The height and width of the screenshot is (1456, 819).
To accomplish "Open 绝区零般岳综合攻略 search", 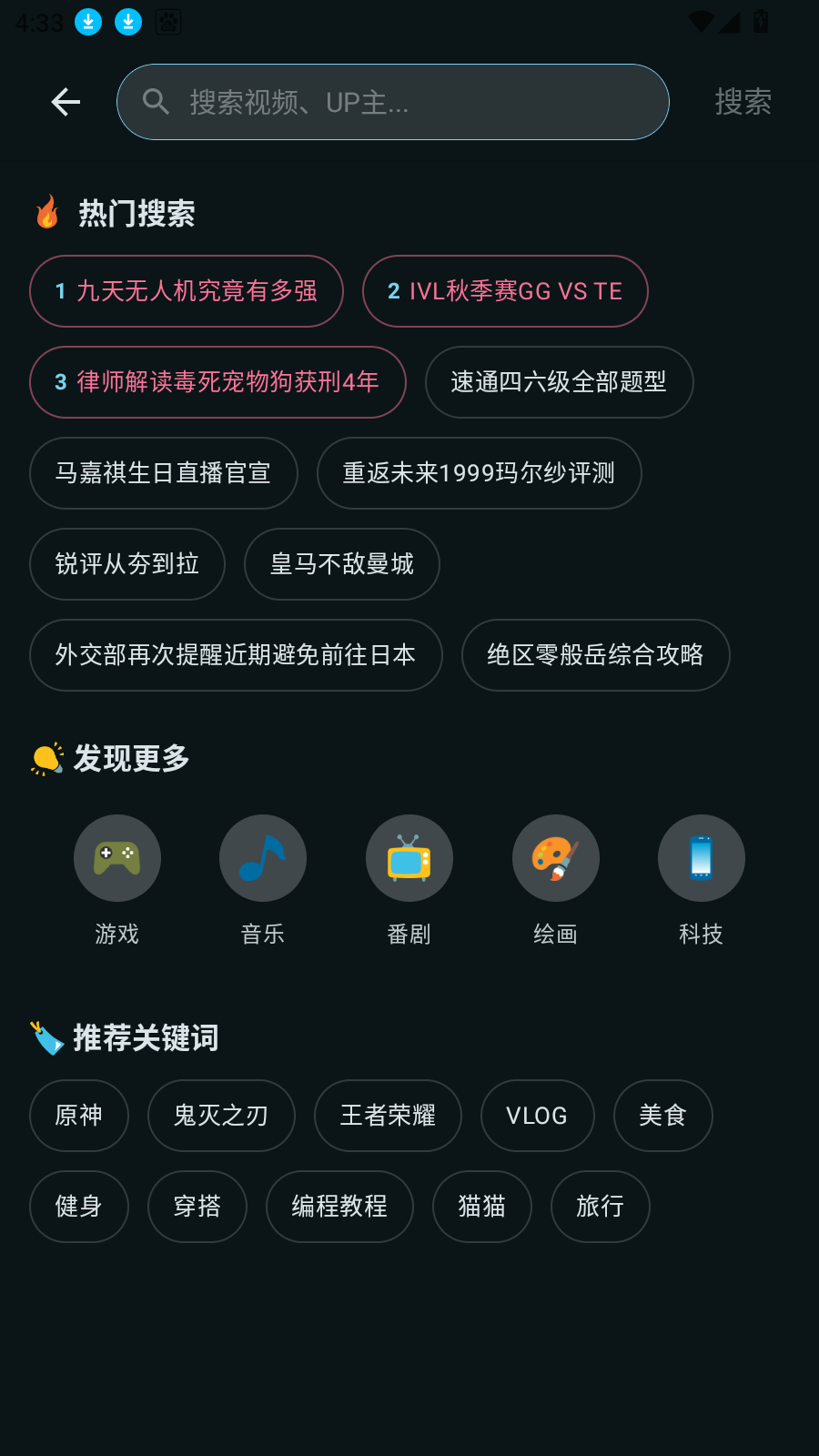I will pyautogui.click(x=595, y=655).
